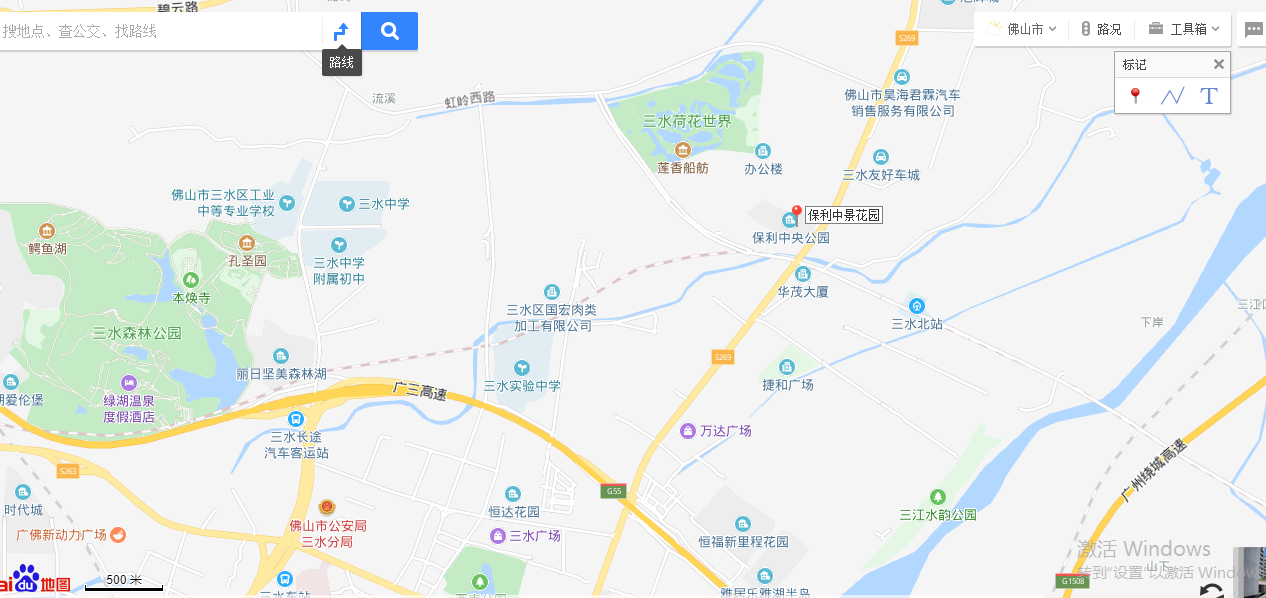Open the 万达广场 point of interest

coord(688,431)
